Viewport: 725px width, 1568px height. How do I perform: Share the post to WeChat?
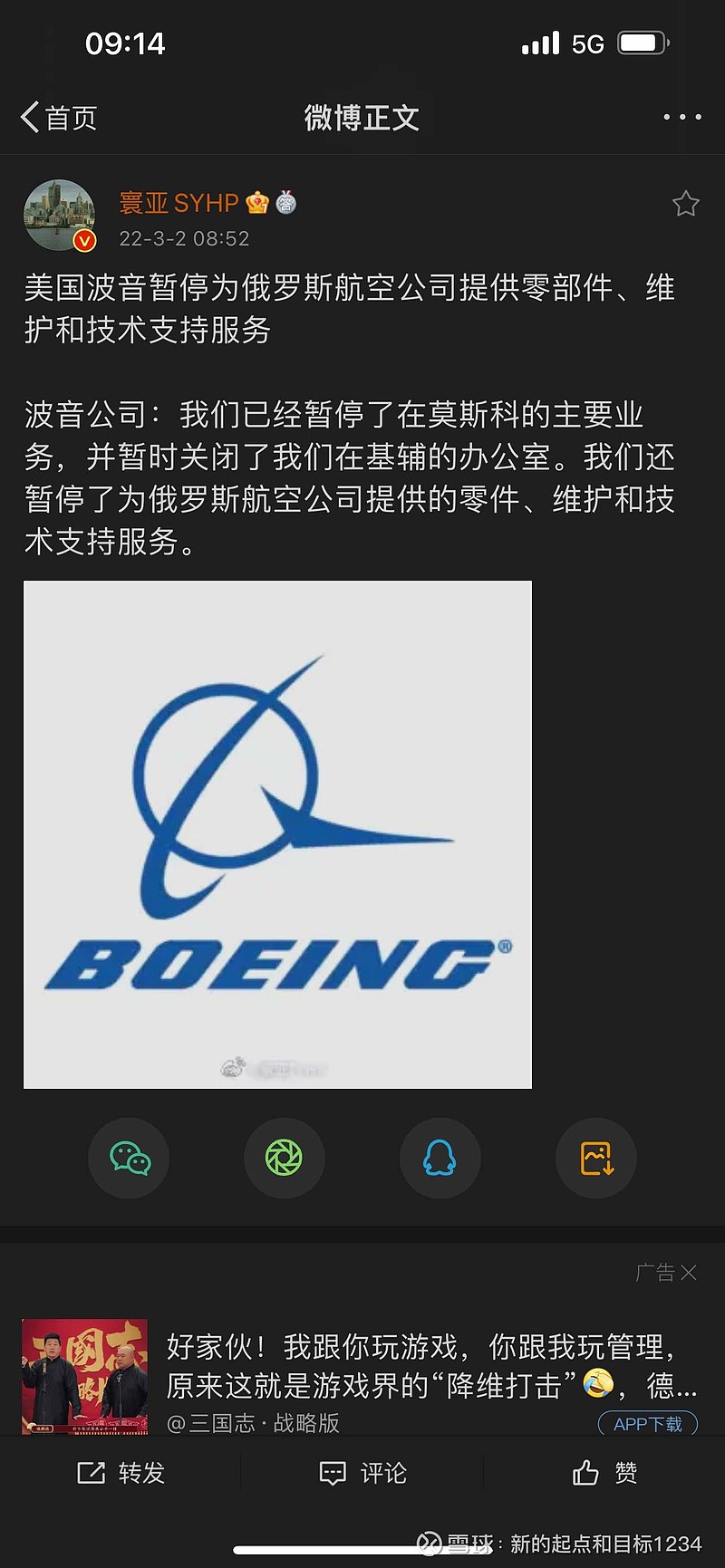click(x=129, y=1158)
